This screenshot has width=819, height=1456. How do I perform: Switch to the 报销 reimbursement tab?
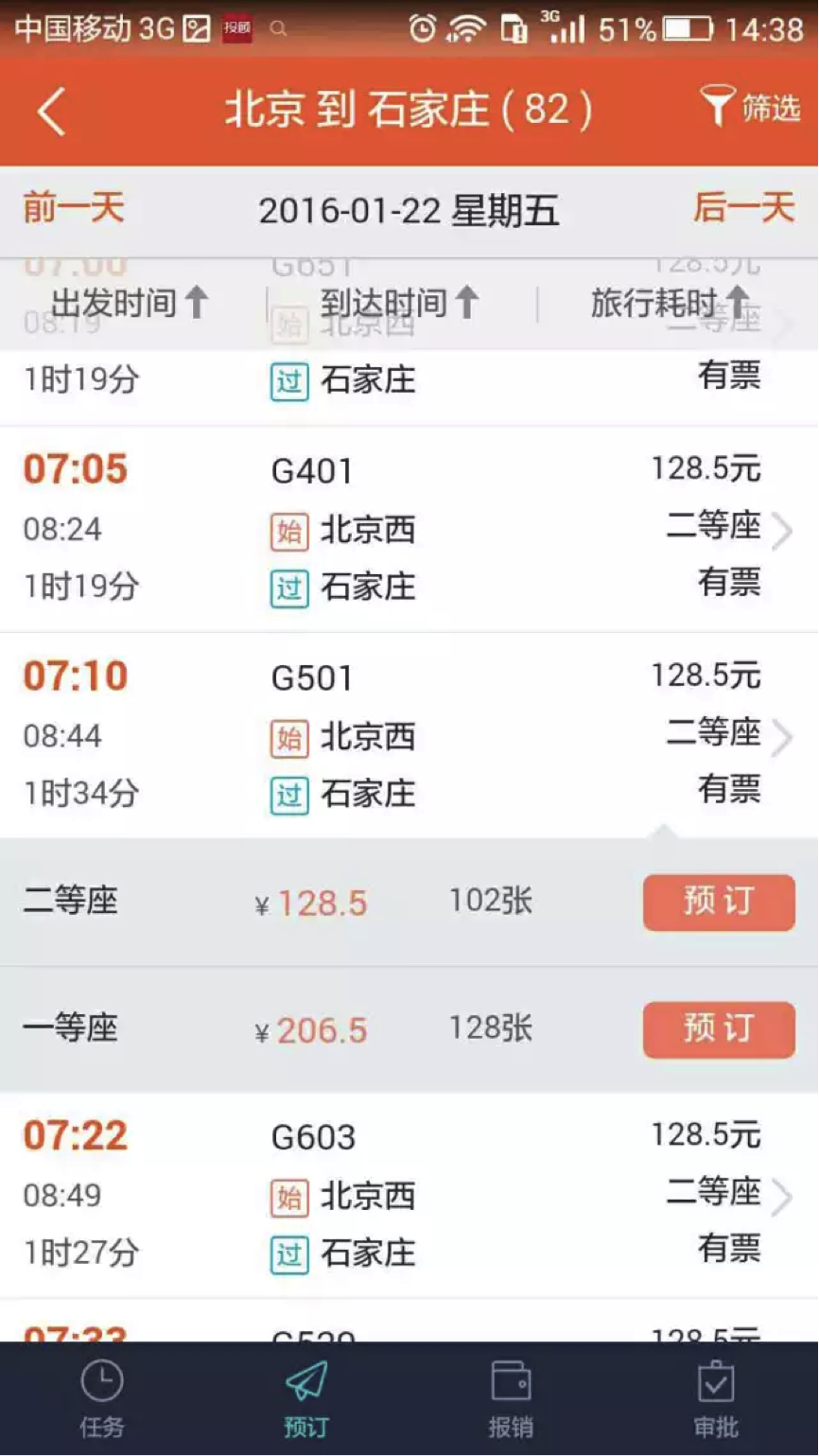[511, 1399]
